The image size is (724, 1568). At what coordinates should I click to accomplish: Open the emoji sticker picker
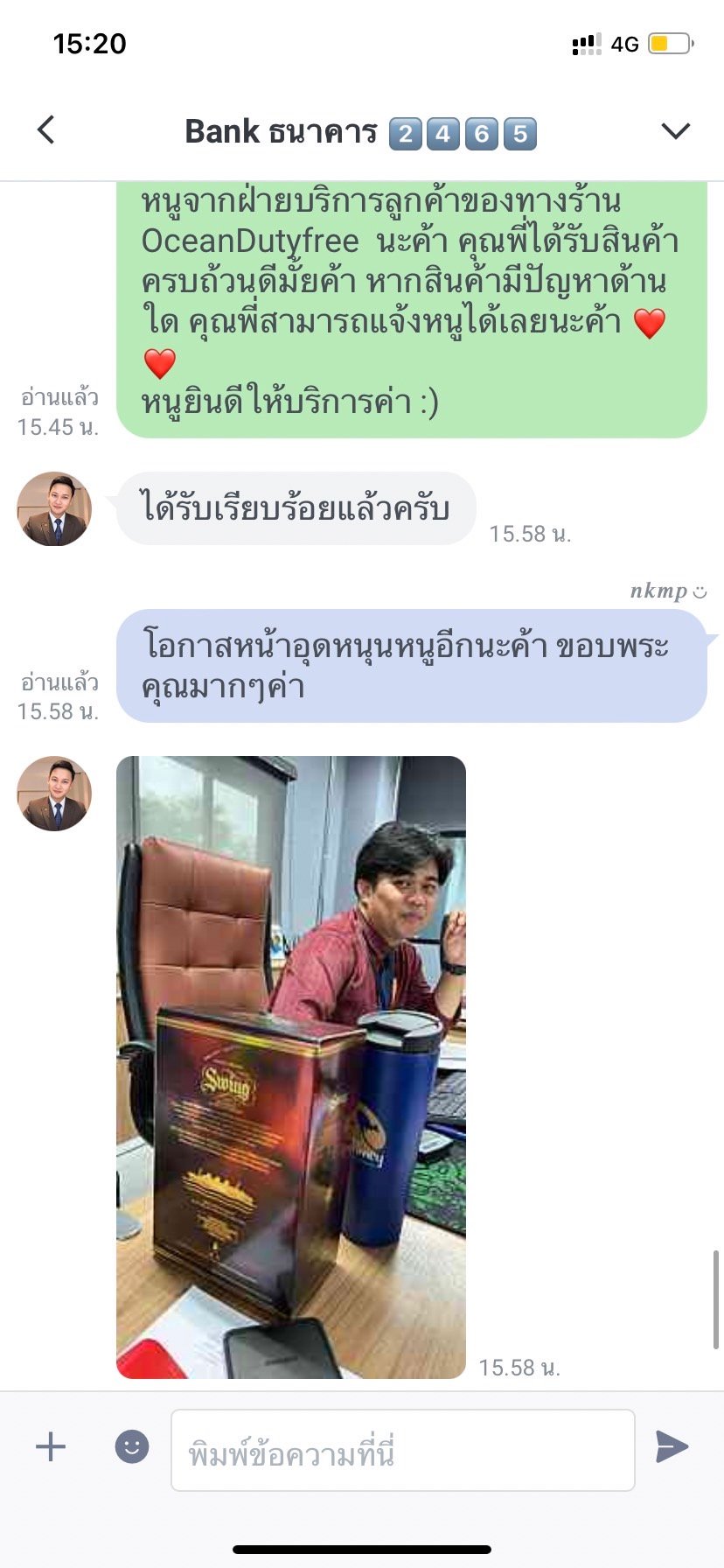[x=132, y=1446]
